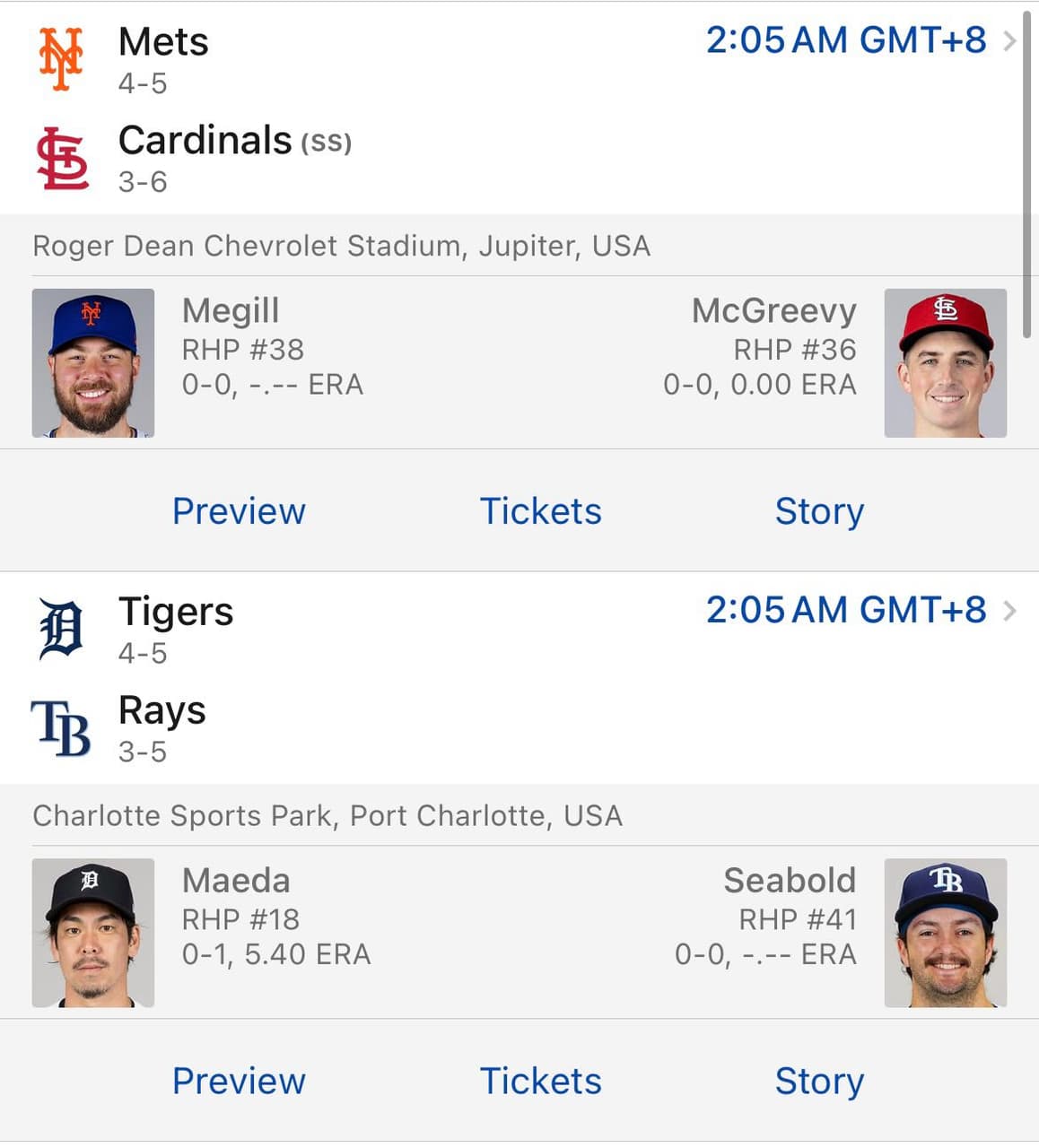Click Roger Dean Chevrolet Stadium venue text
1039x1148 pixels.
341,245
